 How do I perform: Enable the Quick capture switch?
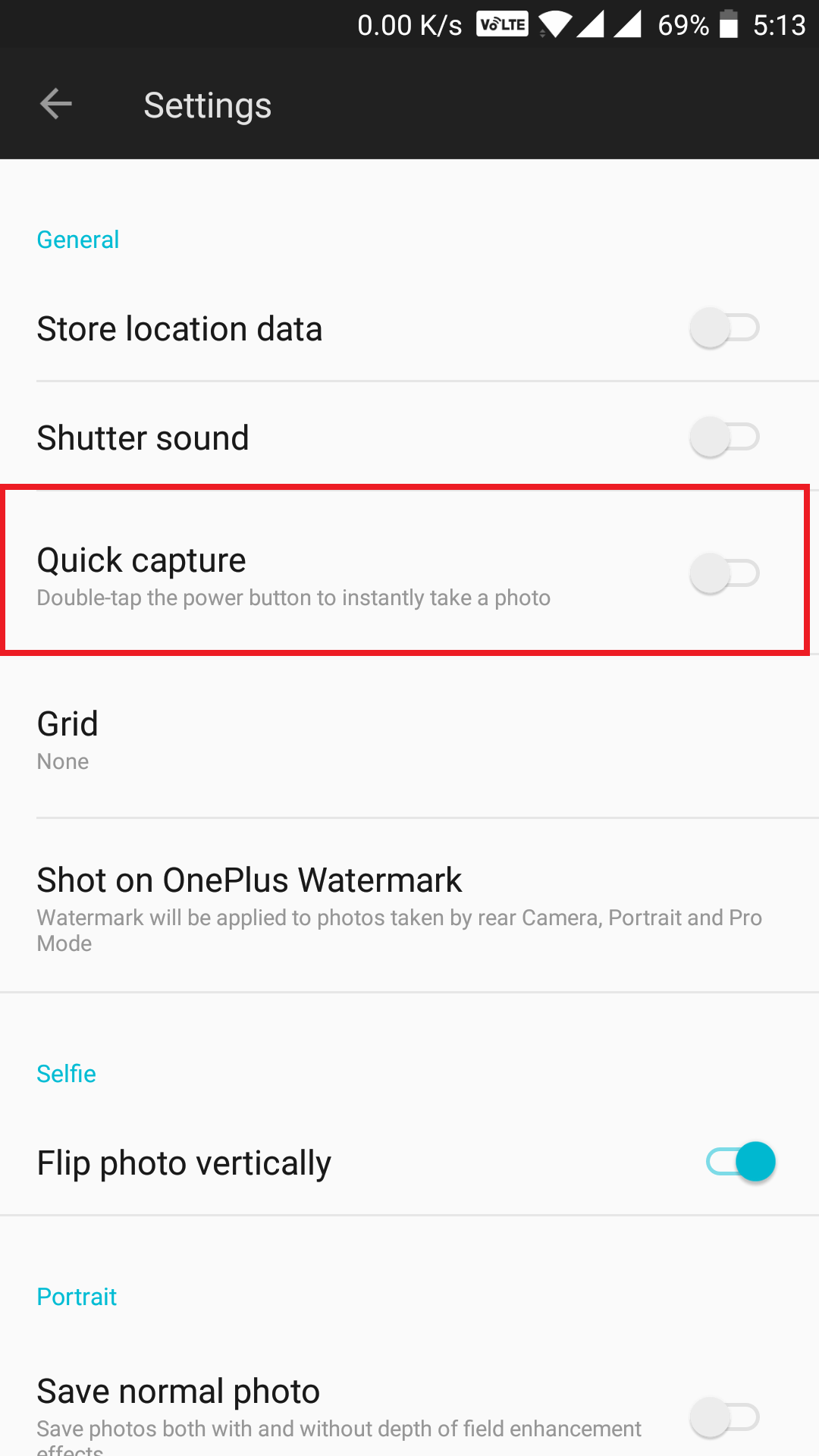(725, 573)
